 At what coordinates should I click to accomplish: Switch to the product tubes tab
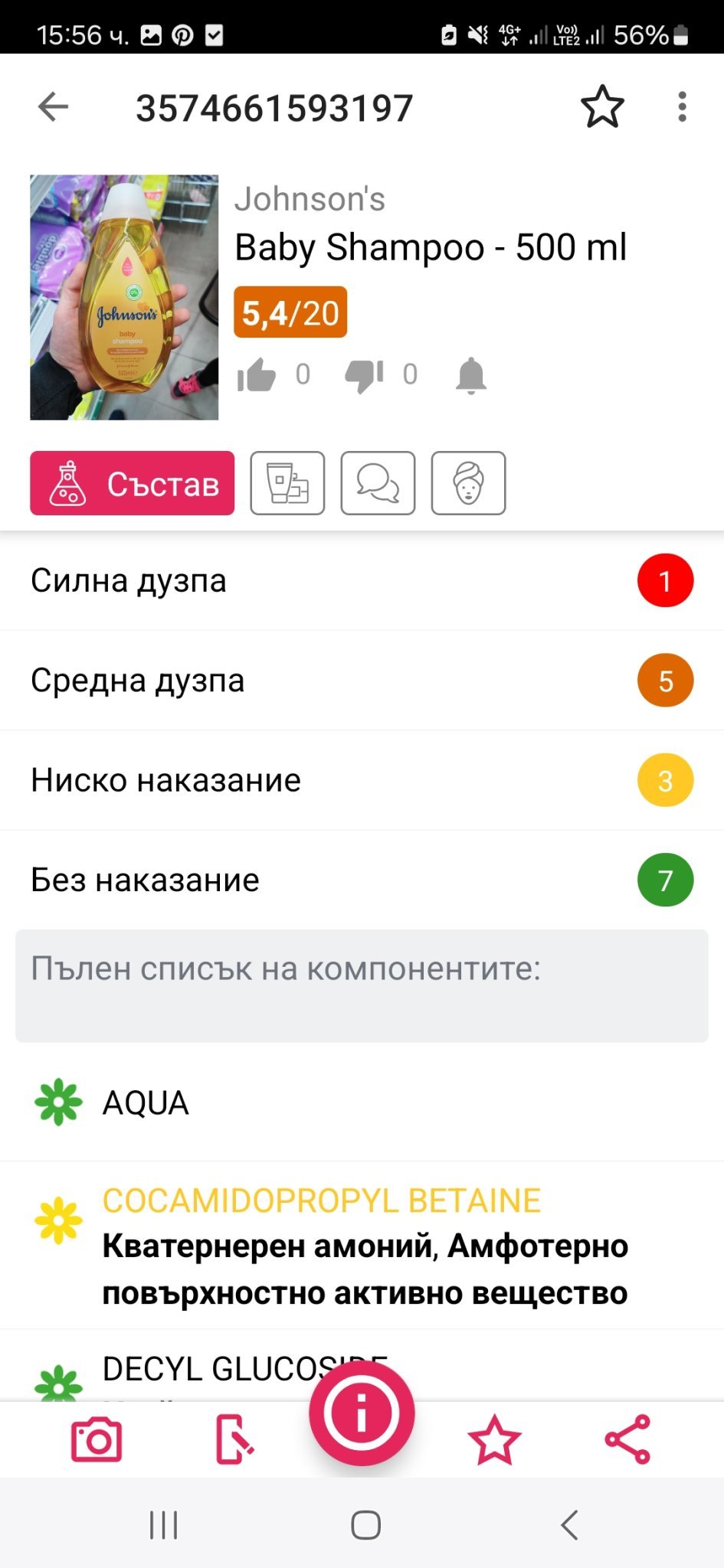287,483
